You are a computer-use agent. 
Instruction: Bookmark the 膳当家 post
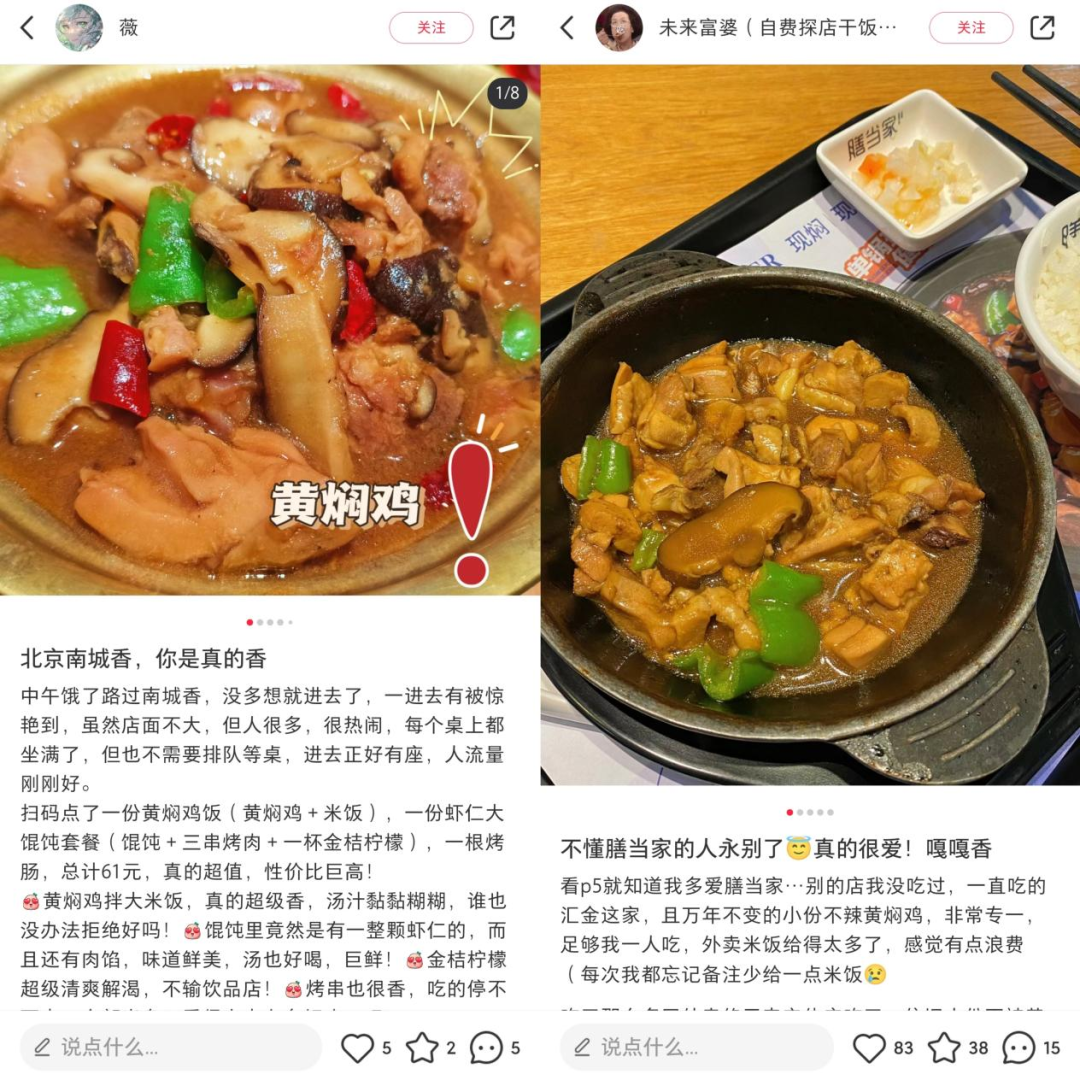pyautogui.click(x=944, y=1047)
